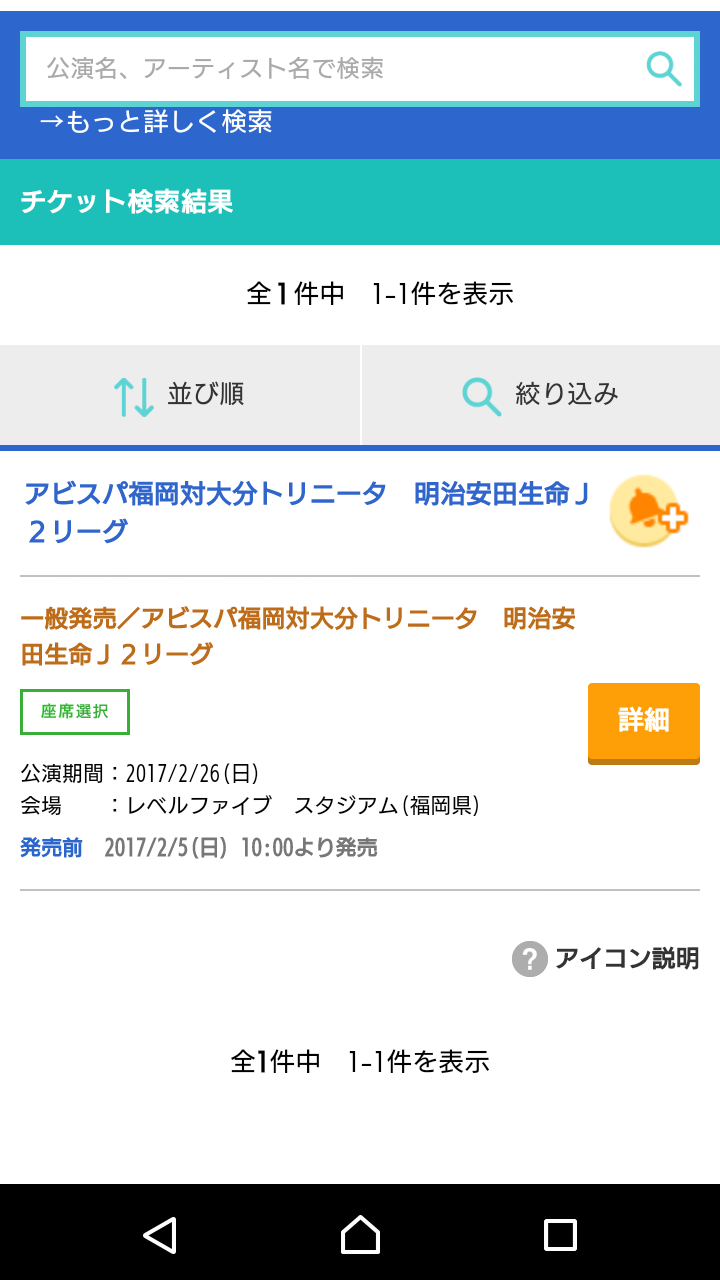Open the 並び順 sort options

pos(180,395)
